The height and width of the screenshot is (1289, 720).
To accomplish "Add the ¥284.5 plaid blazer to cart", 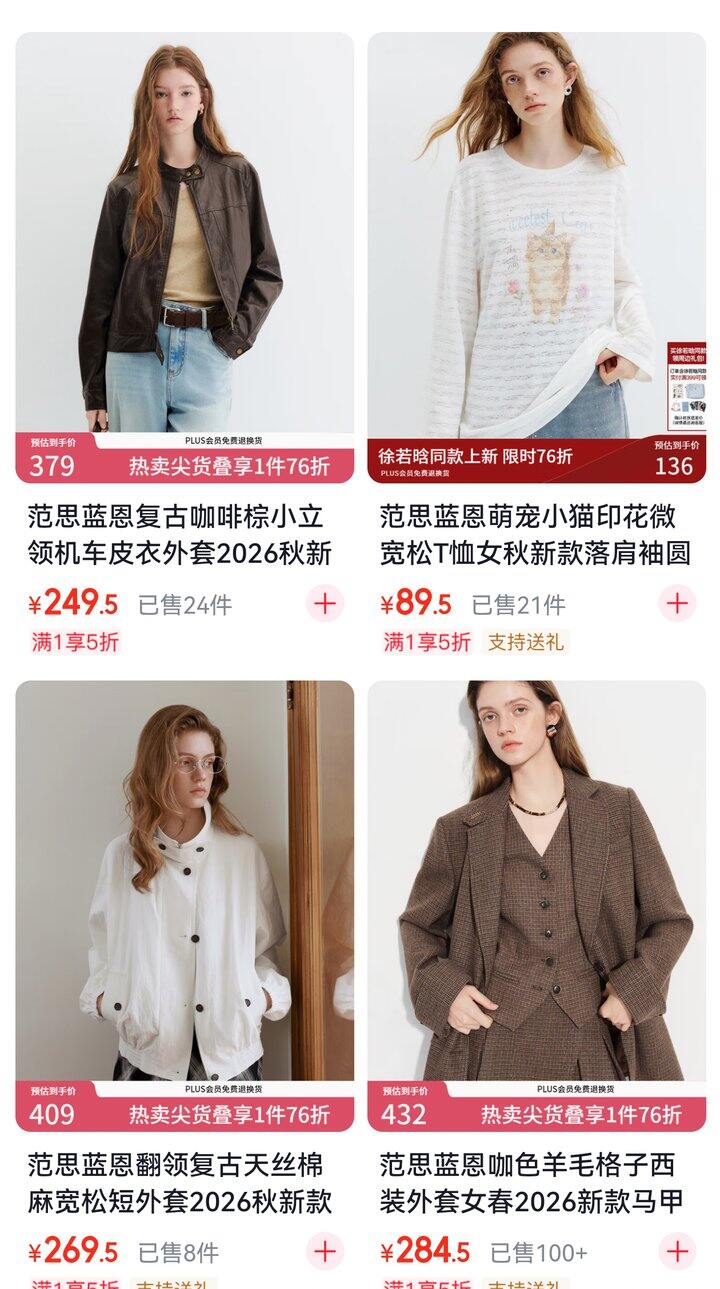I will click(677, 1251).
